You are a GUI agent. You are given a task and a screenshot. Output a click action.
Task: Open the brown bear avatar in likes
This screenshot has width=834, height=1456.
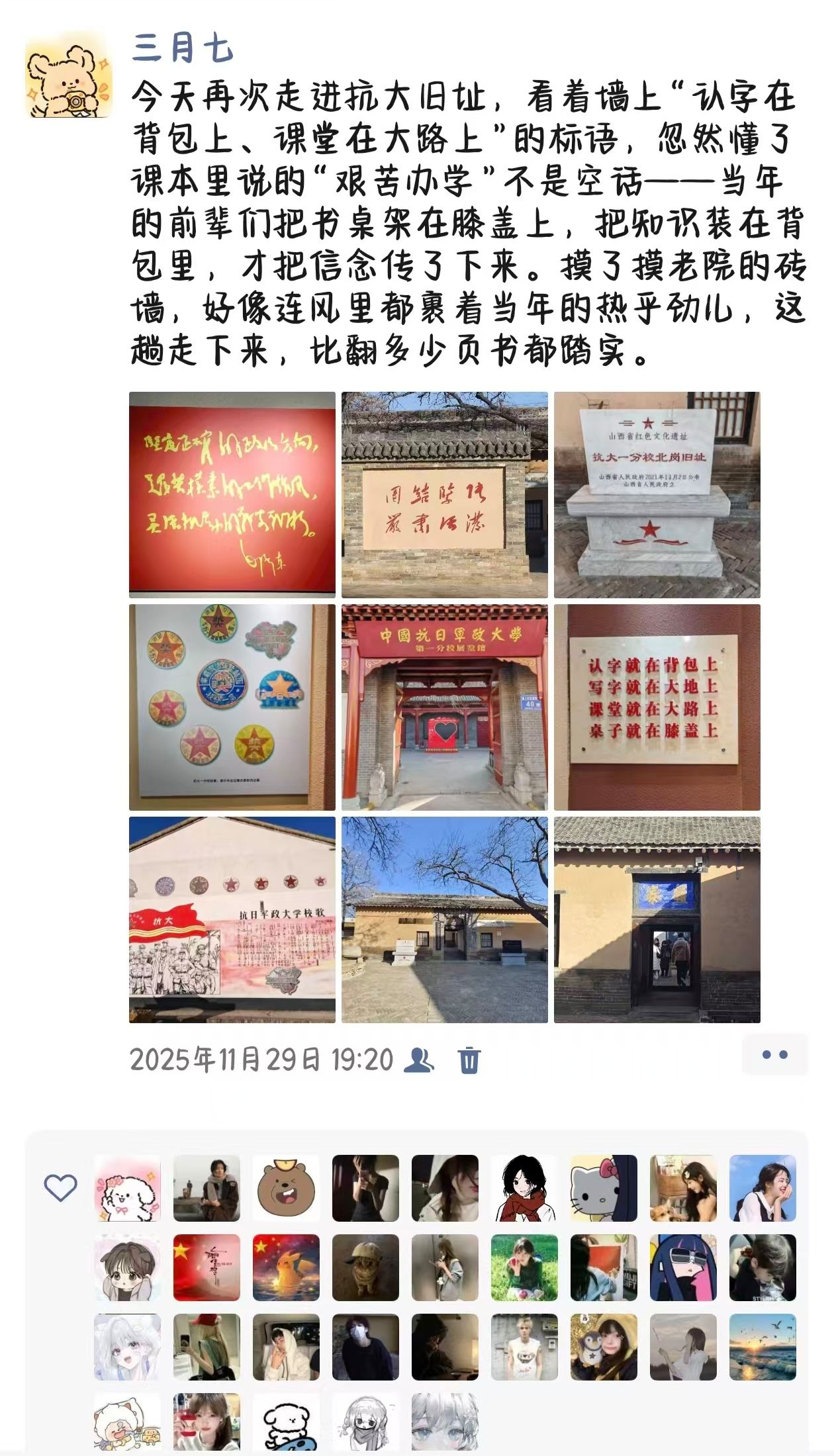point(286,1188)
